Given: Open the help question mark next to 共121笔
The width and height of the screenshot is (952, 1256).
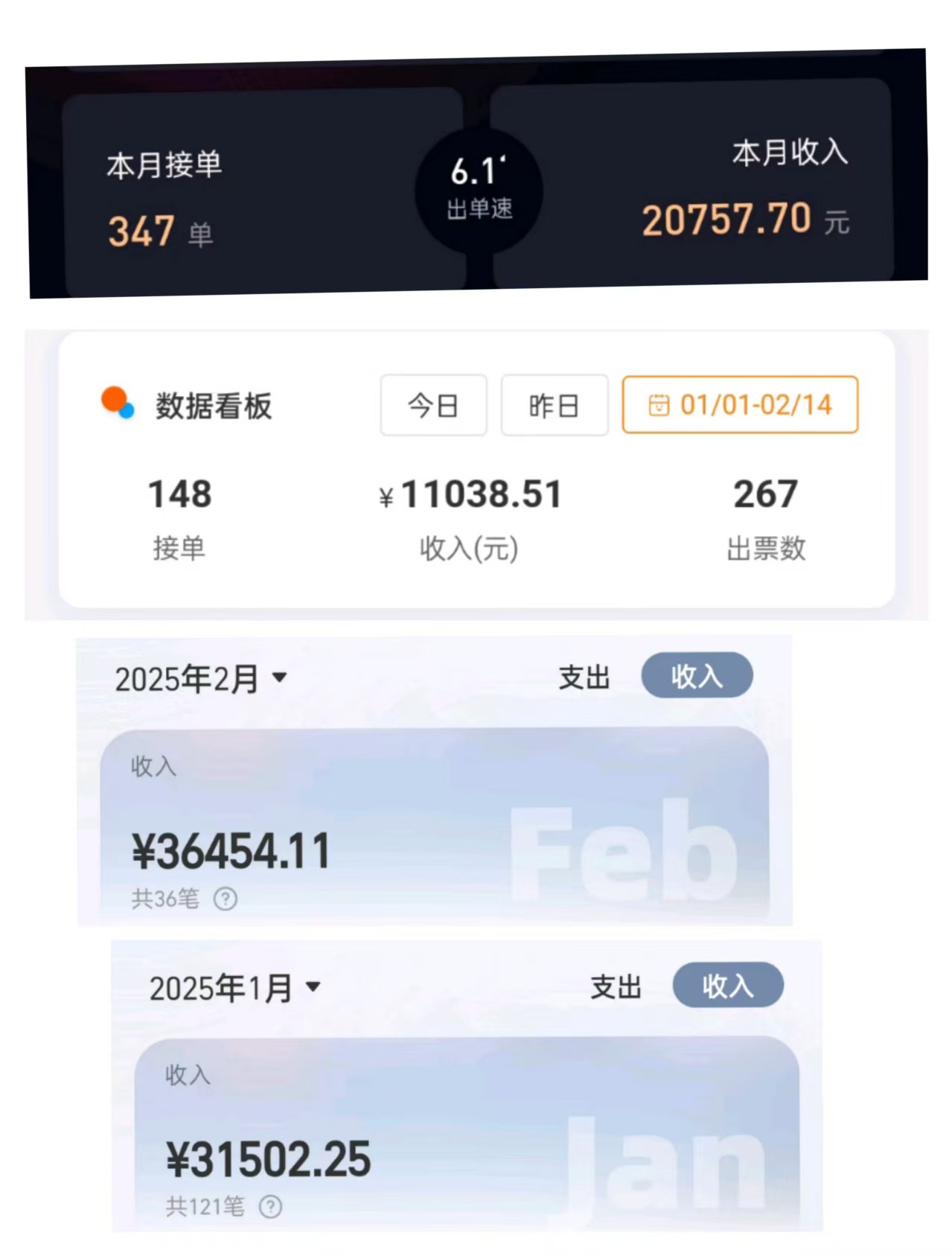Looking at the screenshot, I should pos(270,1208).
